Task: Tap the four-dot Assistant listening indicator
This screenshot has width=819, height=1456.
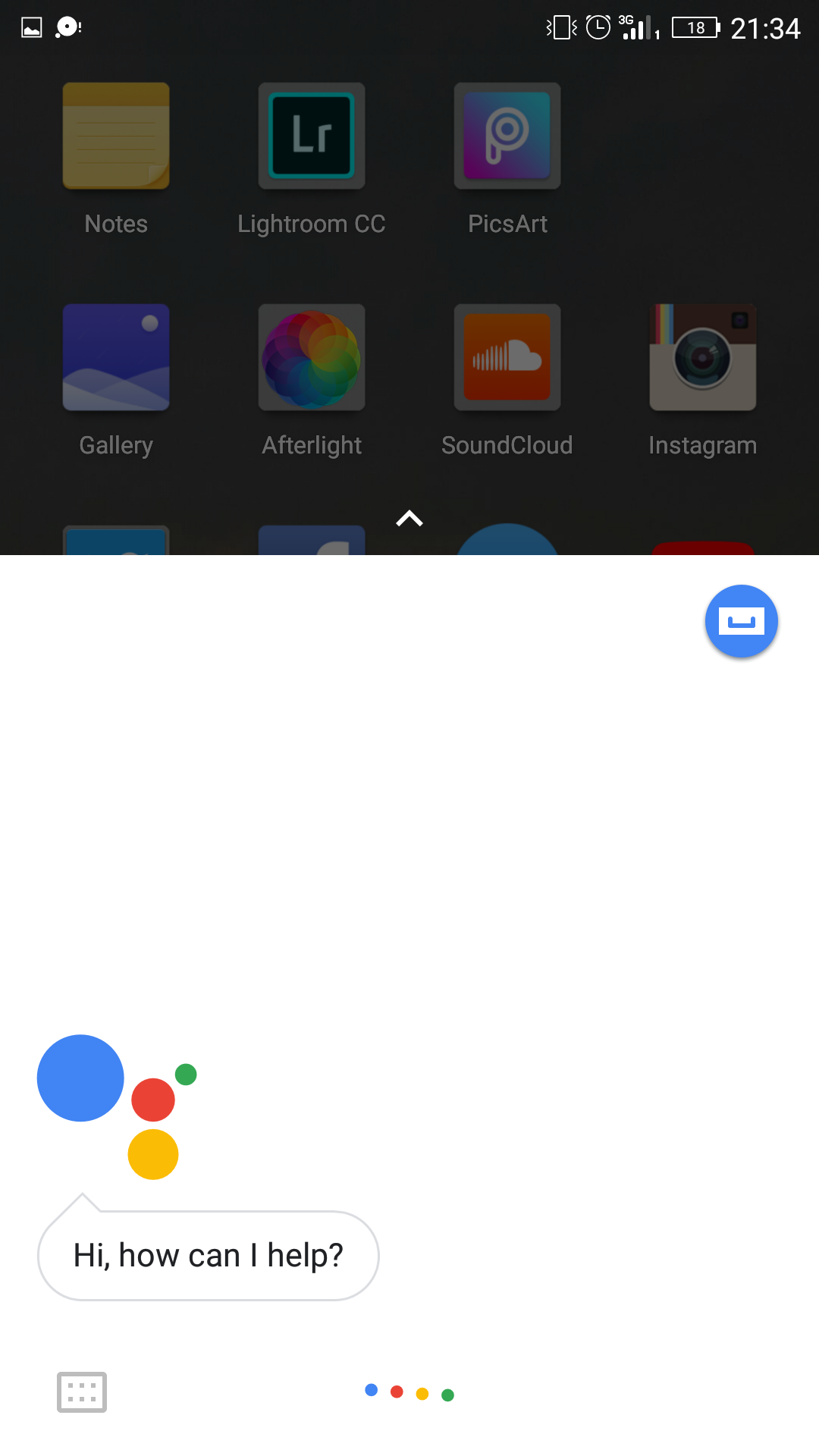Action: pyautogui.click(x=409, y=1392)
